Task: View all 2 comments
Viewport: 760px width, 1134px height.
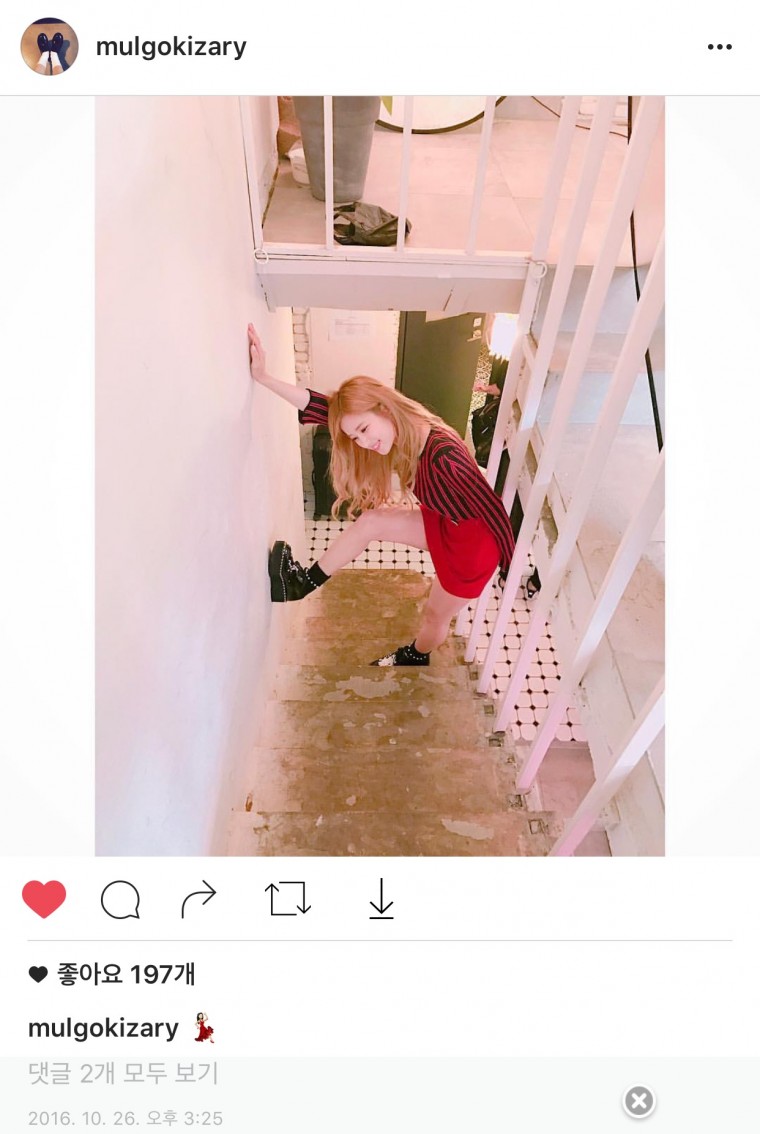Action: 123,1073
